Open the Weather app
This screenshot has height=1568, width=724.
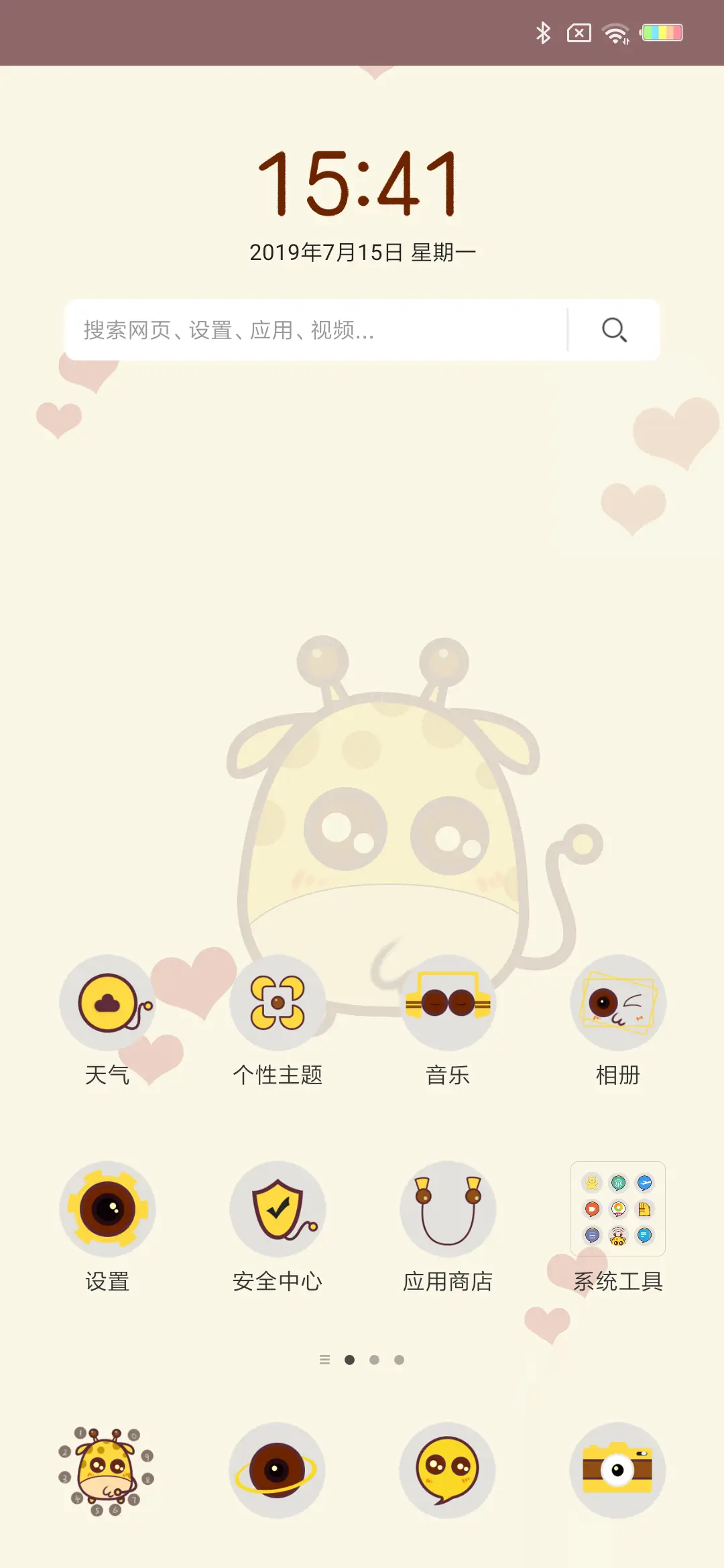point(108,1003)
